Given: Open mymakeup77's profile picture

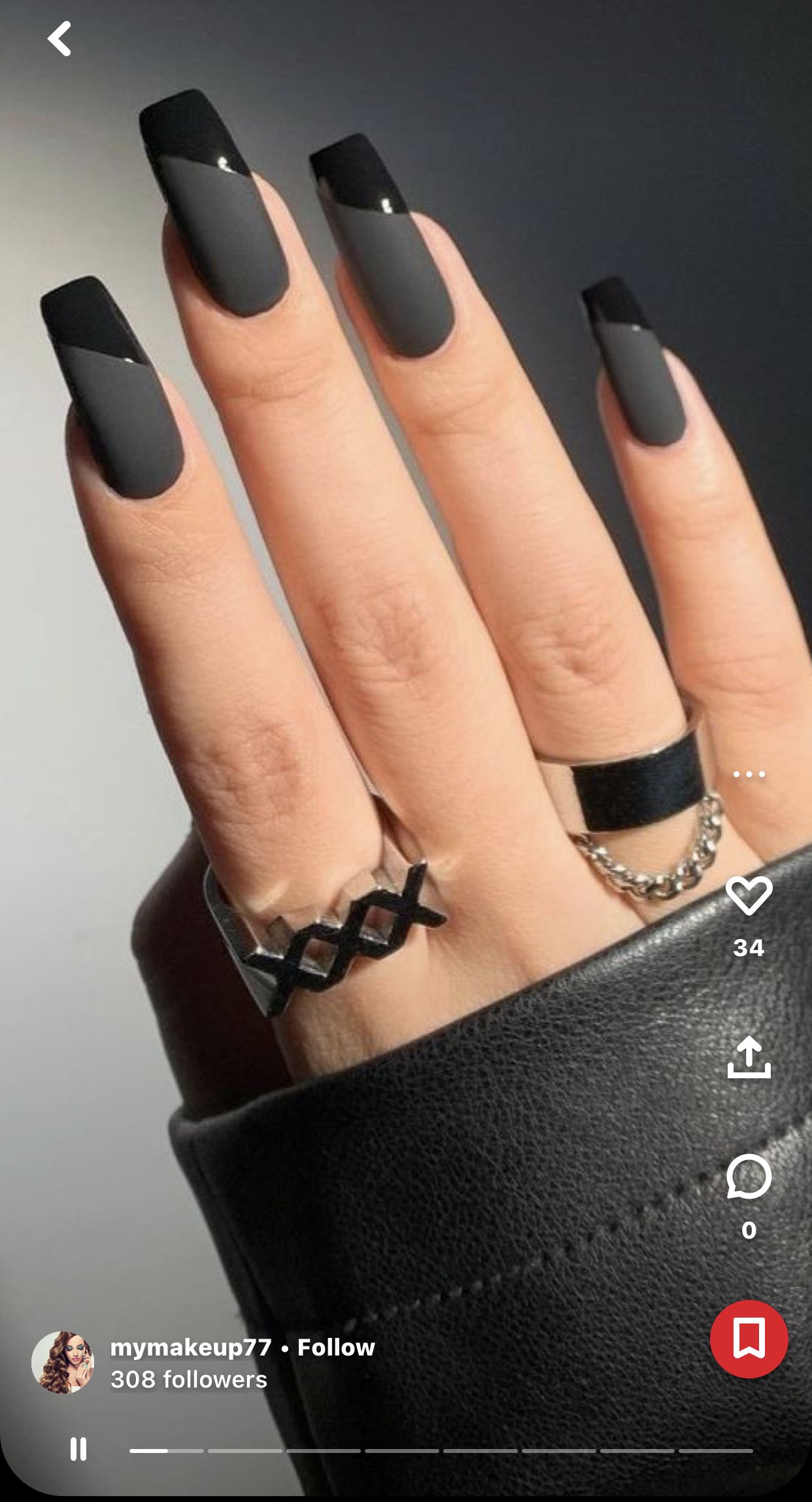Looking at the screenshot, I should tap(63, 1362).
